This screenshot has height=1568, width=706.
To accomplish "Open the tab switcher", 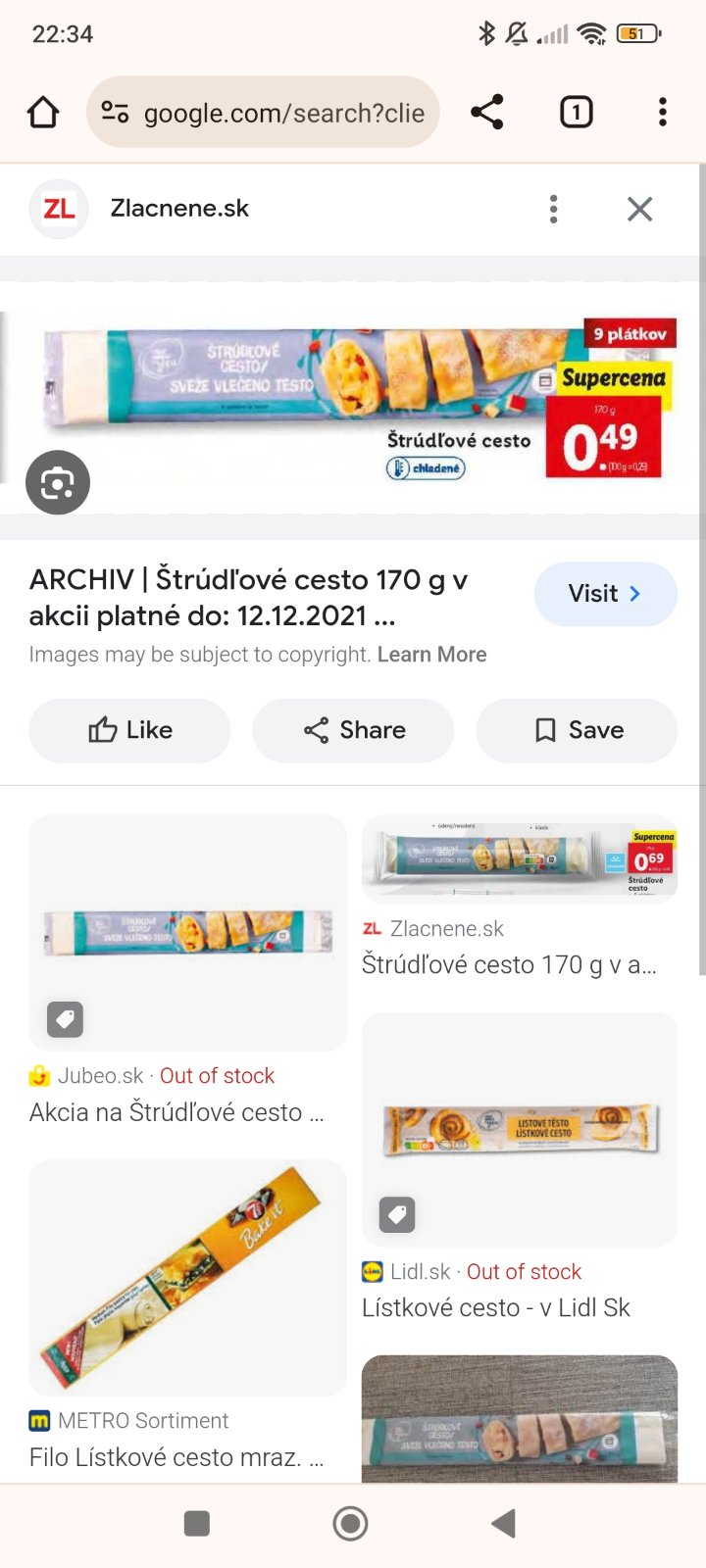I will (x=577, y=113).
